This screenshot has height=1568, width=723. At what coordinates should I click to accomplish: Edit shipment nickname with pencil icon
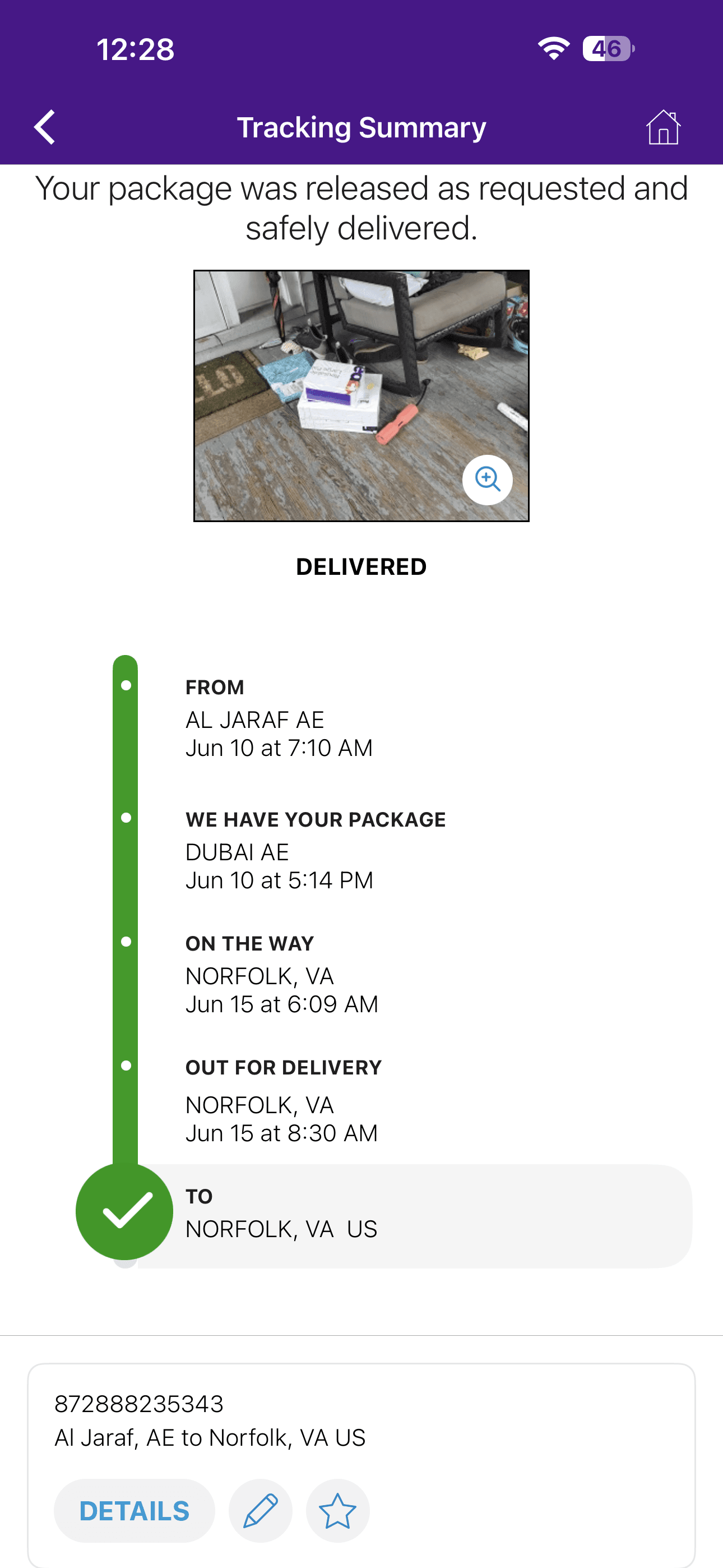pyautogui.click(x=261, y=1511)
